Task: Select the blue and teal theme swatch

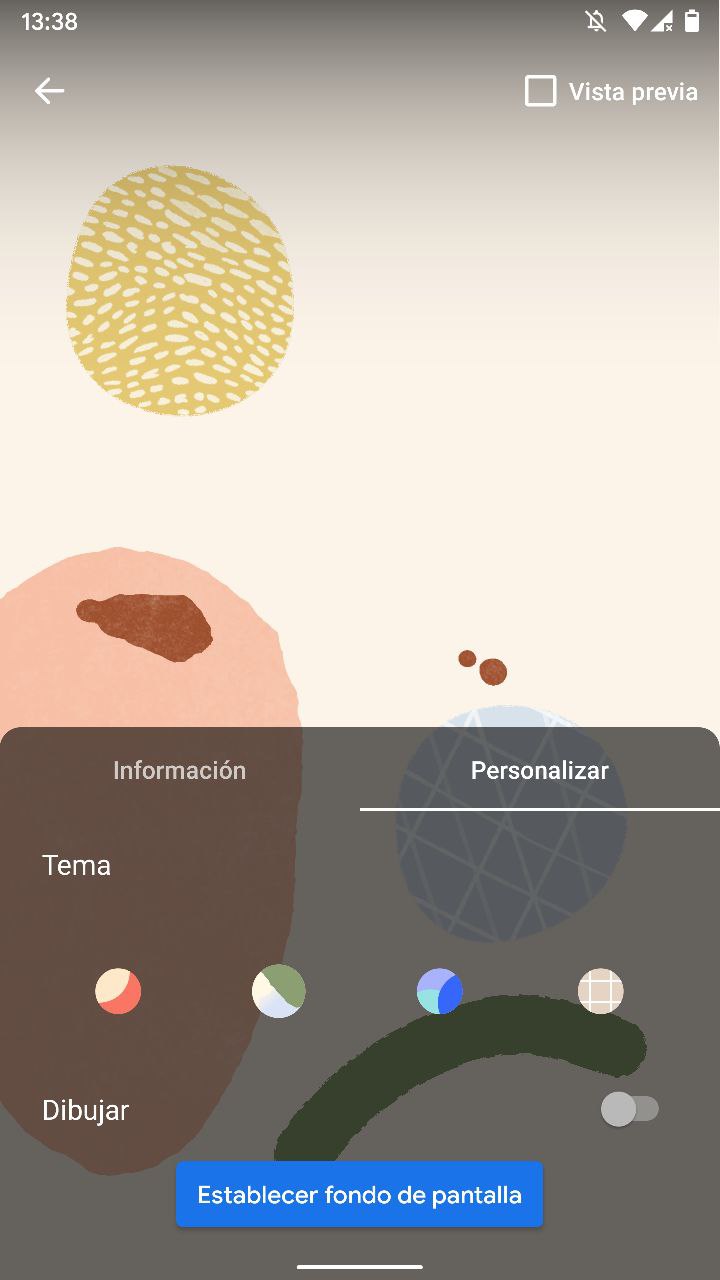Action: click(440, 991)
